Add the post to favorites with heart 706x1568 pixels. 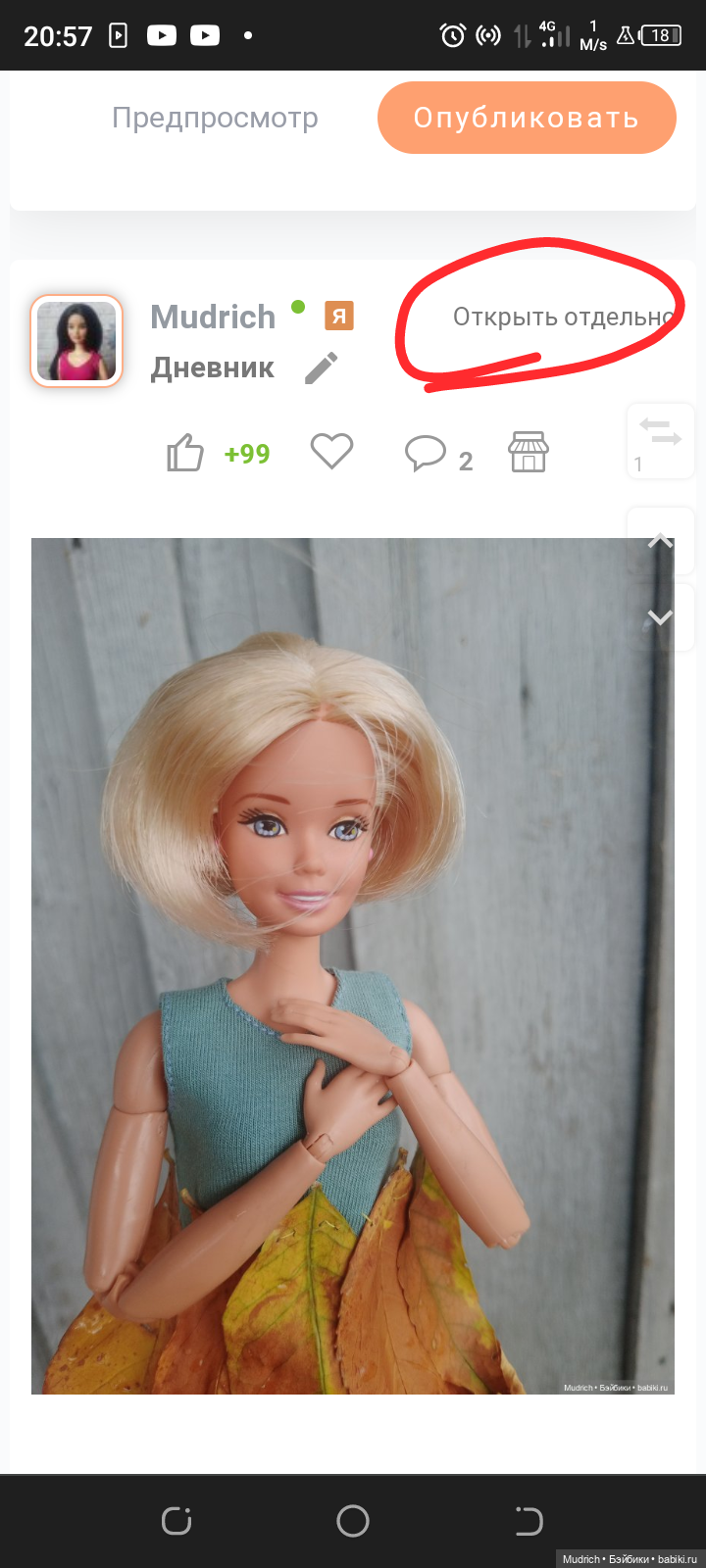pyautogui.click(x=331, y=452)
